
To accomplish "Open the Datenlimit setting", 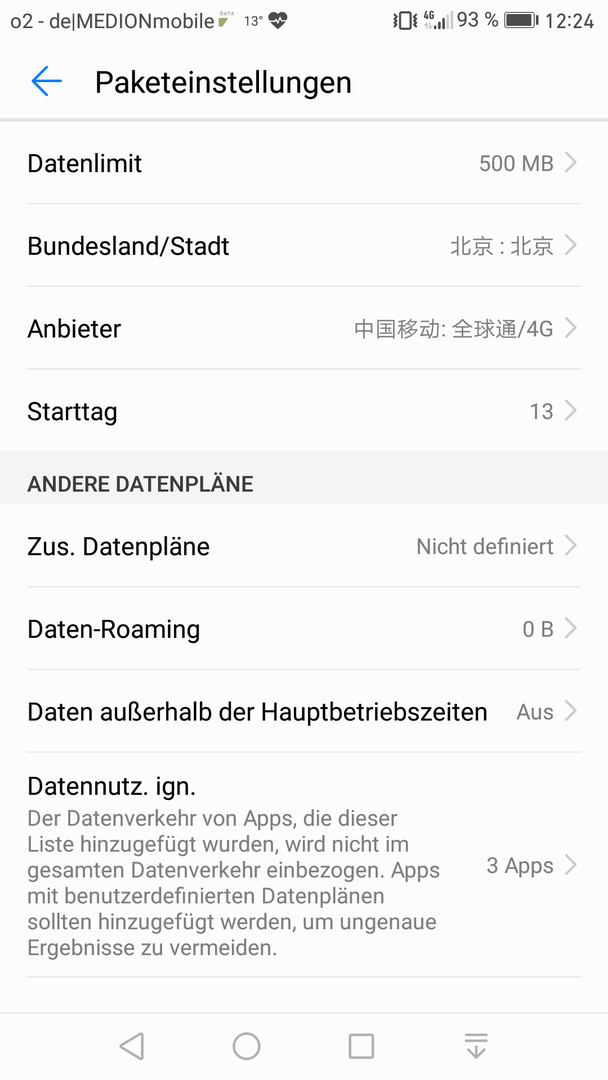I will [x=304, y=163].
